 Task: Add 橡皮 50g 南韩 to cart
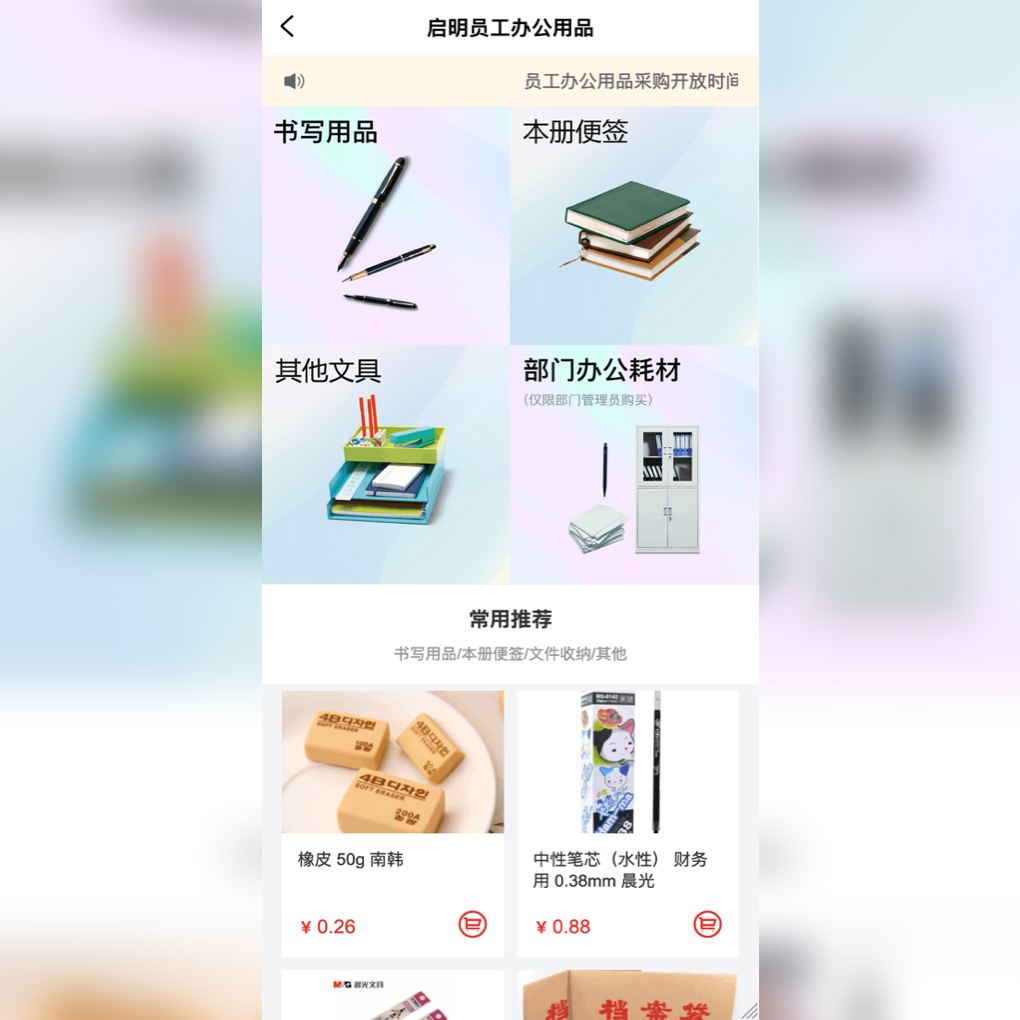tap(472, 924)
